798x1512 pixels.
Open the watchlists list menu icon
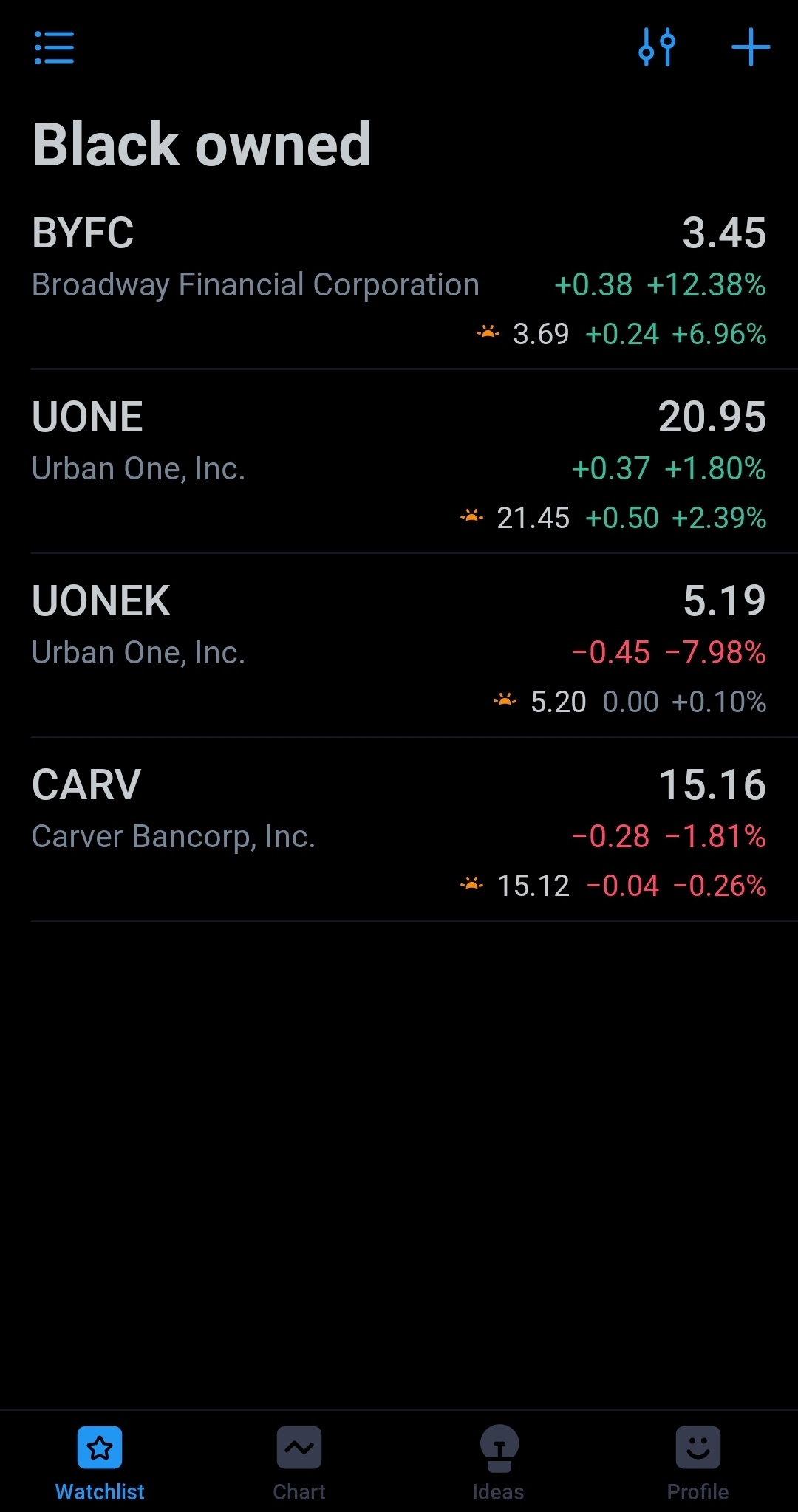54,48
